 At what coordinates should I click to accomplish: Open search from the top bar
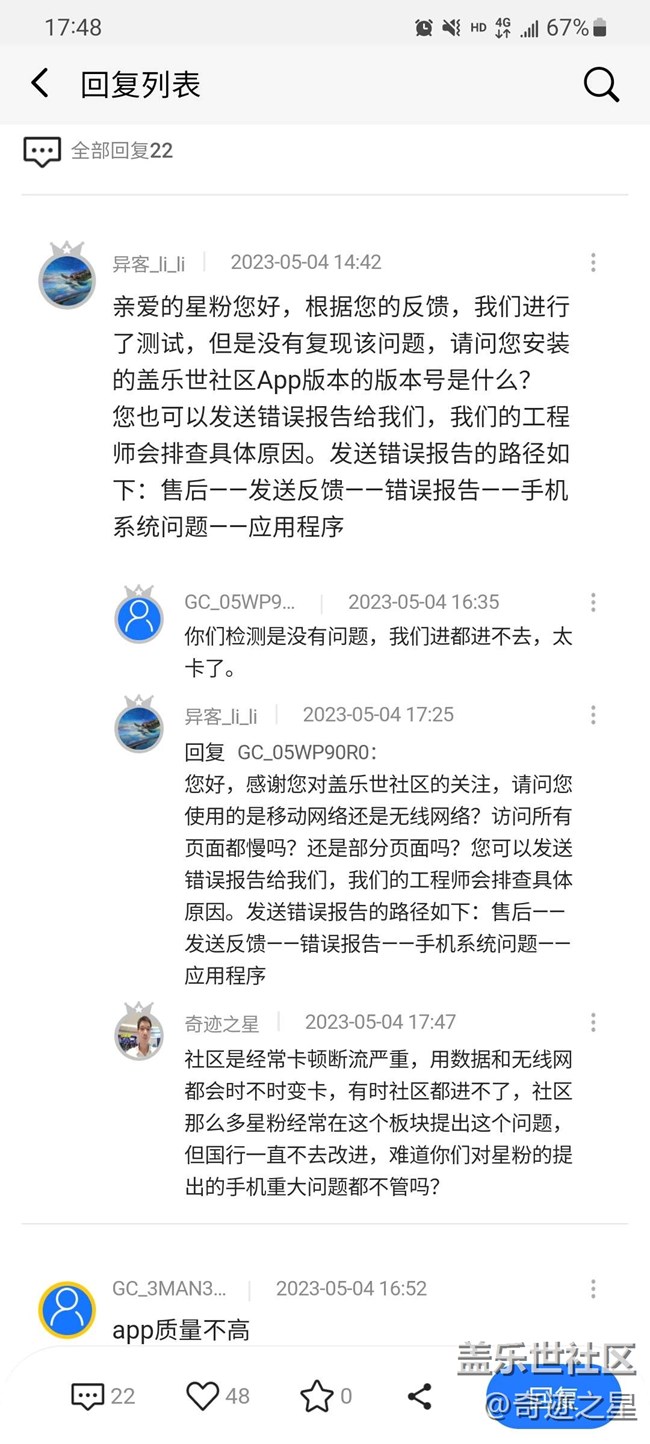point(601,85)
